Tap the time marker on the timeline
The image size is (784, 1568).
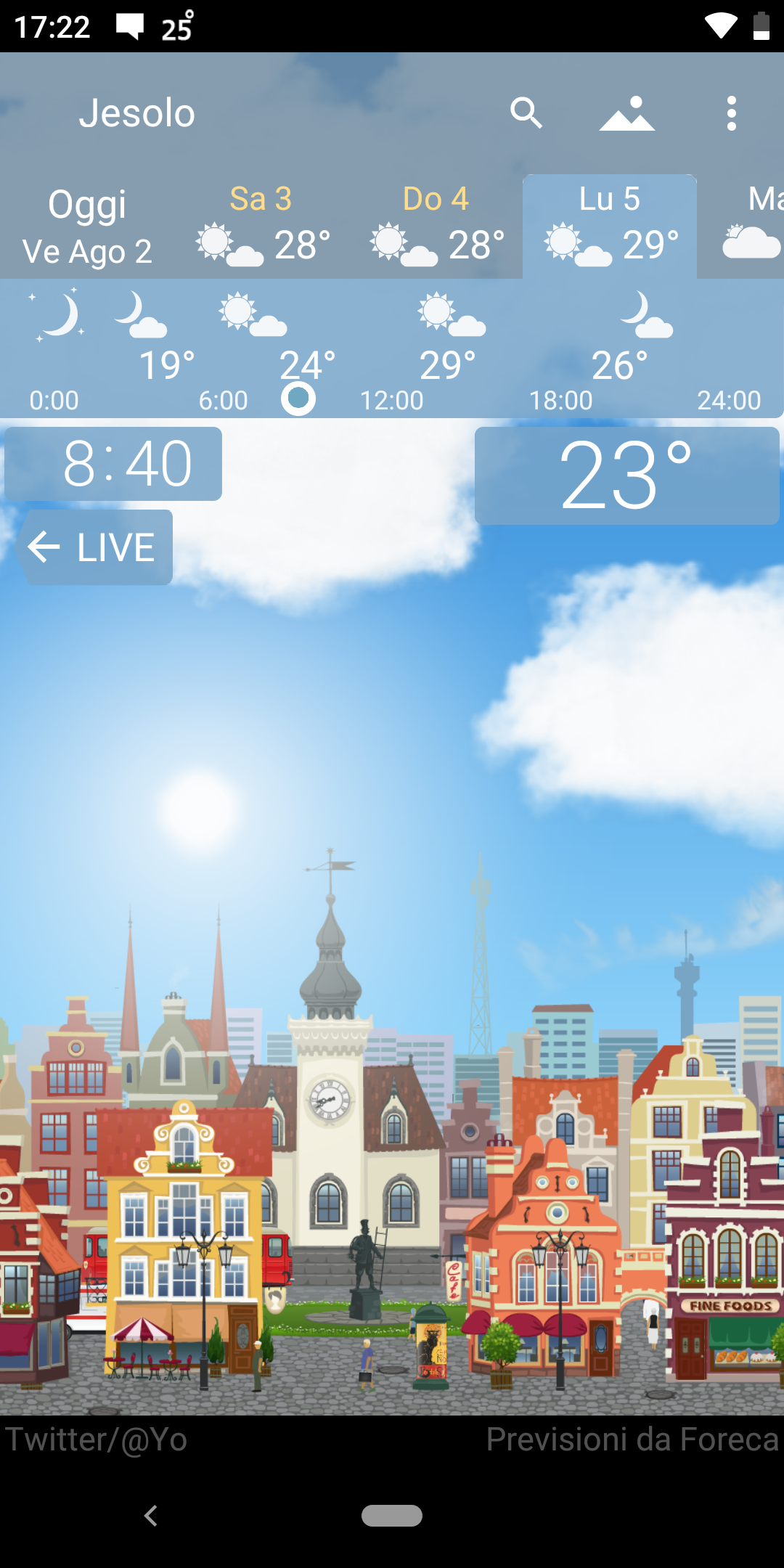pyautogui.click(x=298, y=399)
